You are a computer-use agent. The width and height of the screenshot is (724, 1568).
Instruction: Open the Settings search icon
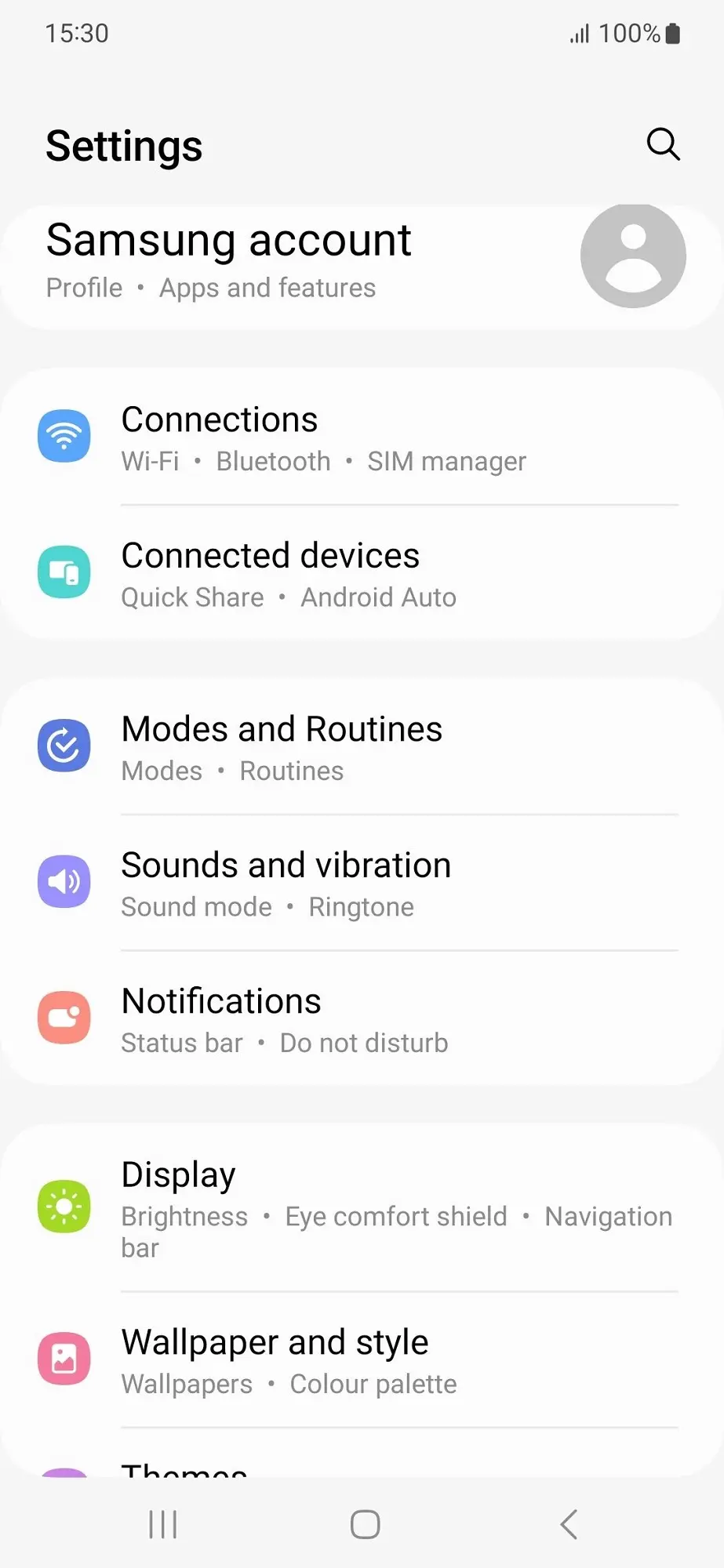663,145
